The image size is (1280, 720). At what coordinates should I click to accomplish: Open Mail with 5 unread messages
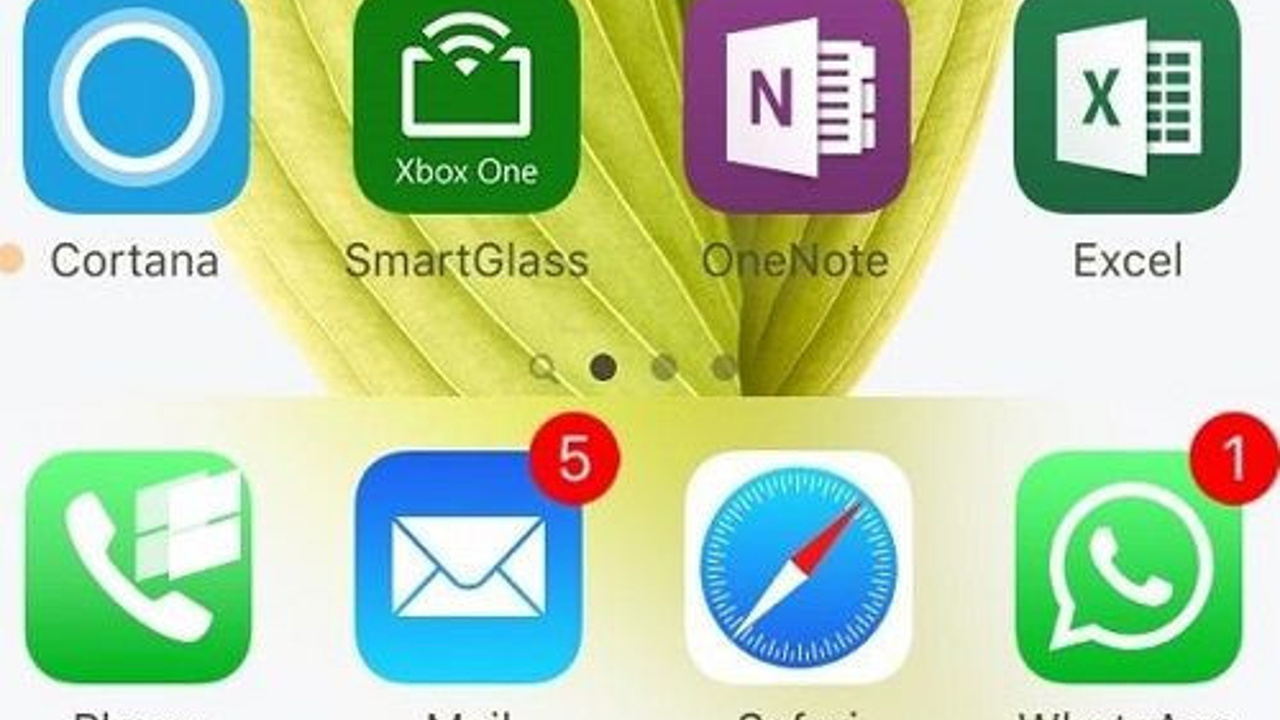tap(468, 566)
